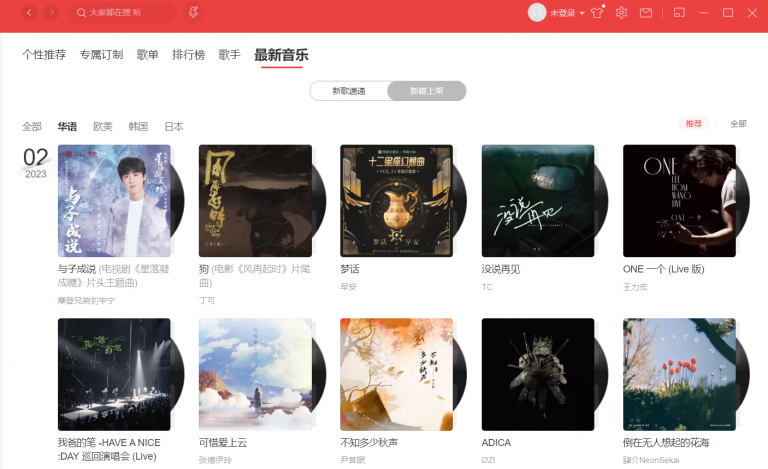Filter by 欧美 region
The image size is (768, 469).
103,127
